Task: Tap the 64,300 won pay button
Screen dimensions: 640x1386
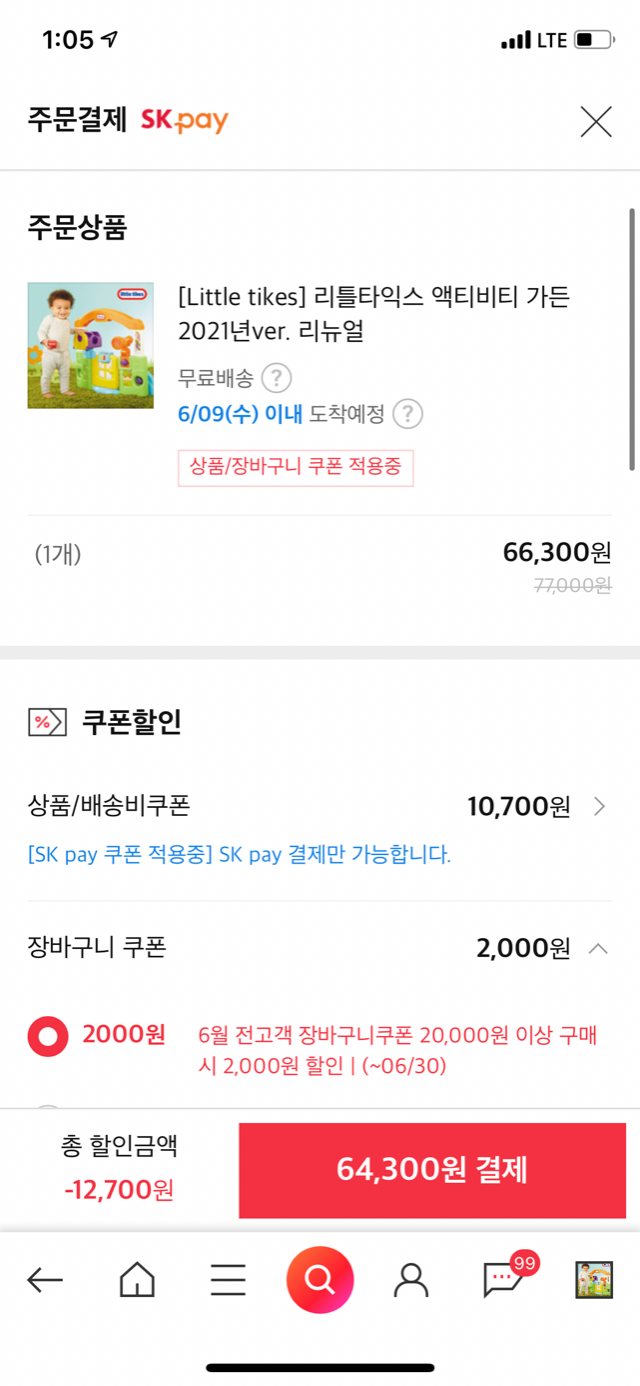Action: (432, 1170)
